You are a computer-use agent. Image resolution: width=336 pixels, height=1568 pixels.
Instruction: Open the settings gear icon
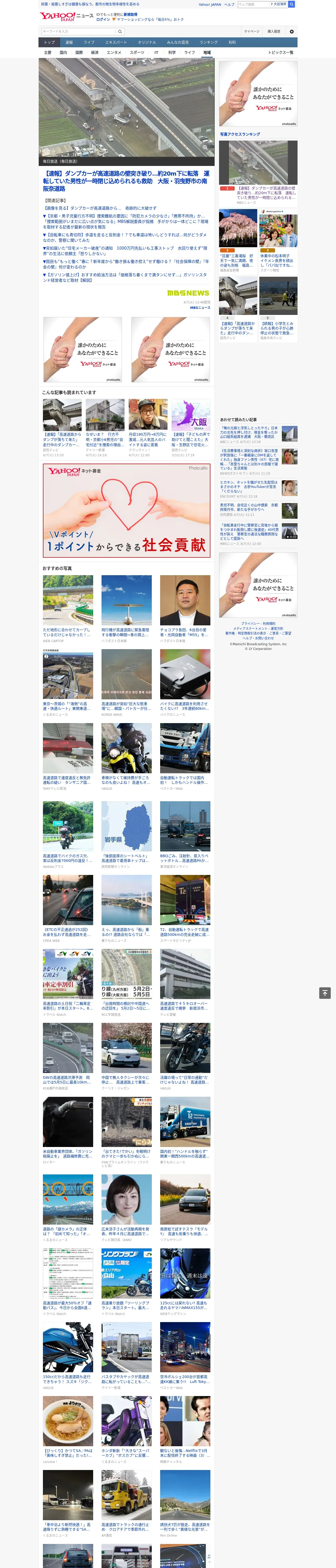click(x=292, y=32)
